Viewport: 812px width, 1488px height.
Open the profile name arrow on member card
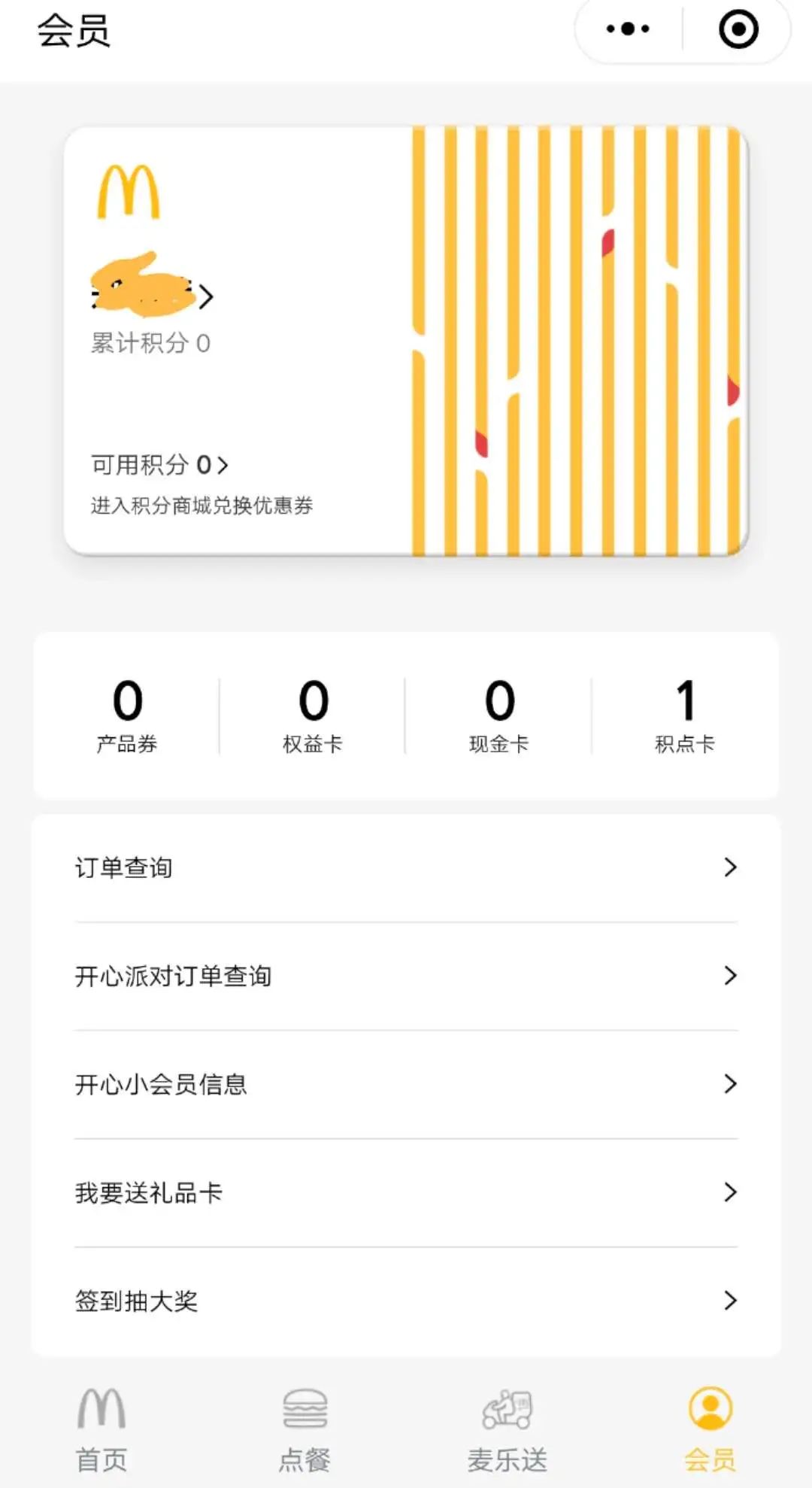coord(206,296)
